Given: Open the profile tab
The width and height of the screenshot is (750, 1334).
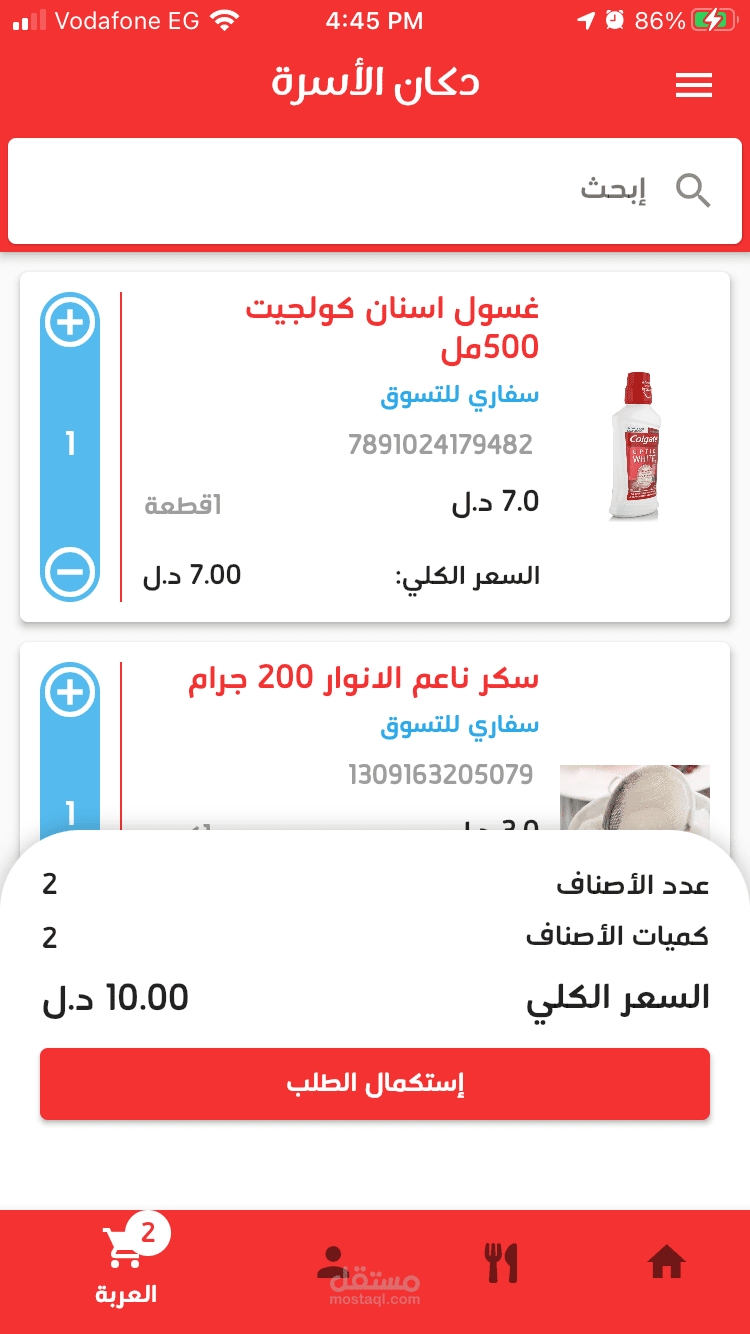Looking at the screenshot, I should click(x=337, y=1265).
